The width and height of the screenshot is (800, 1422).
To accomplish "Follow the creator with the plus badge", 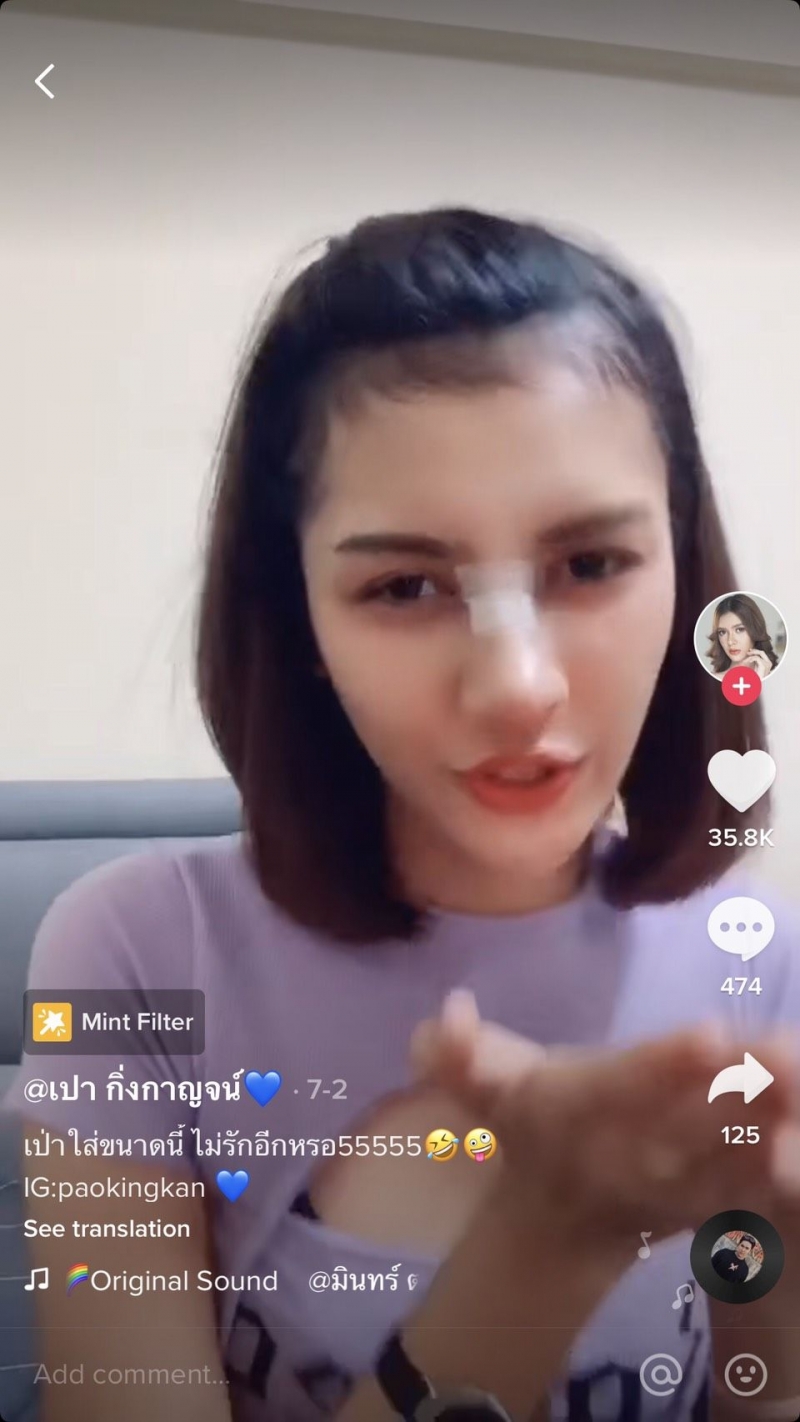I will click(x=741, y=687).
